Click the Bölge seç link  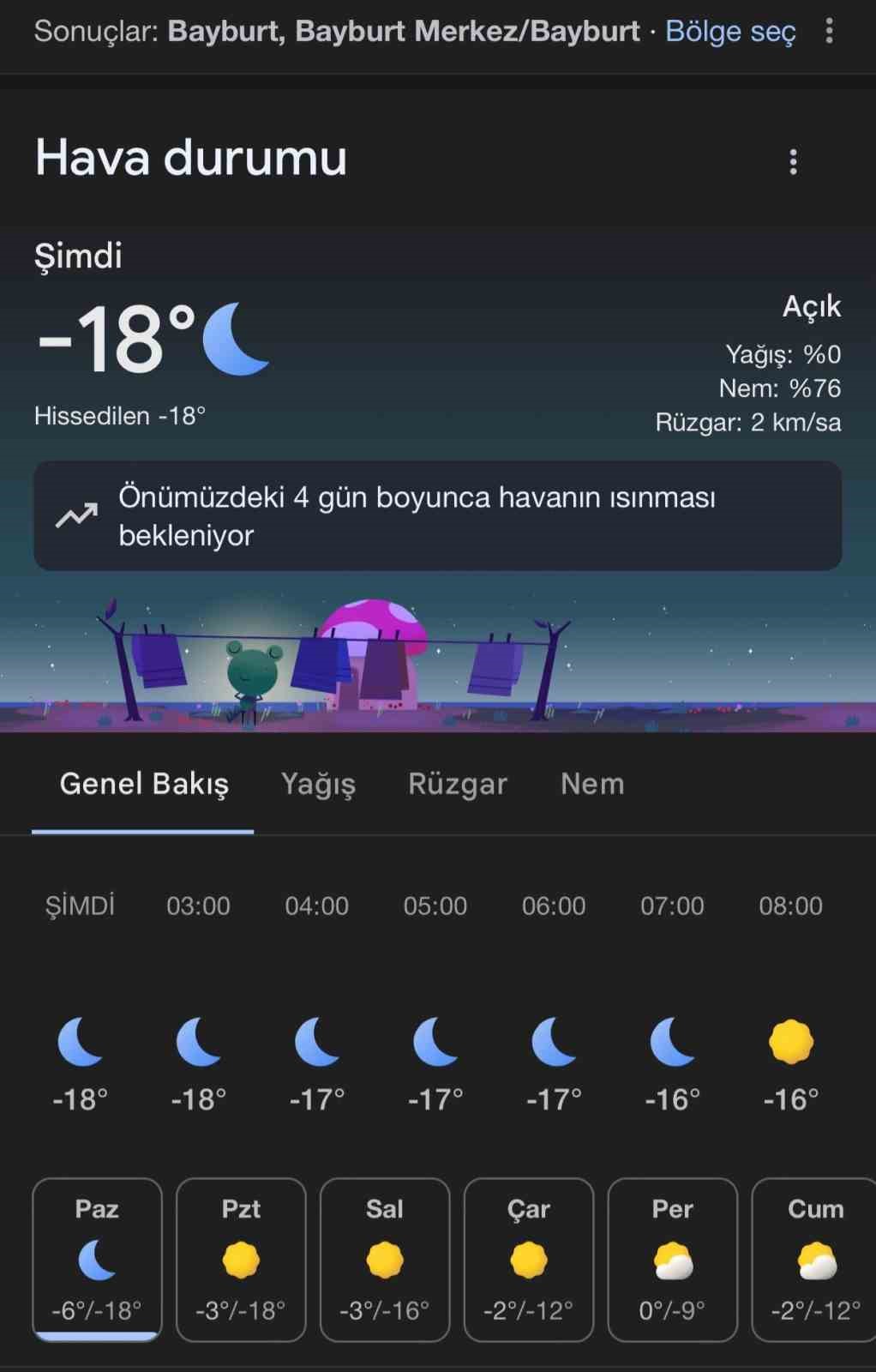(729, 31)
